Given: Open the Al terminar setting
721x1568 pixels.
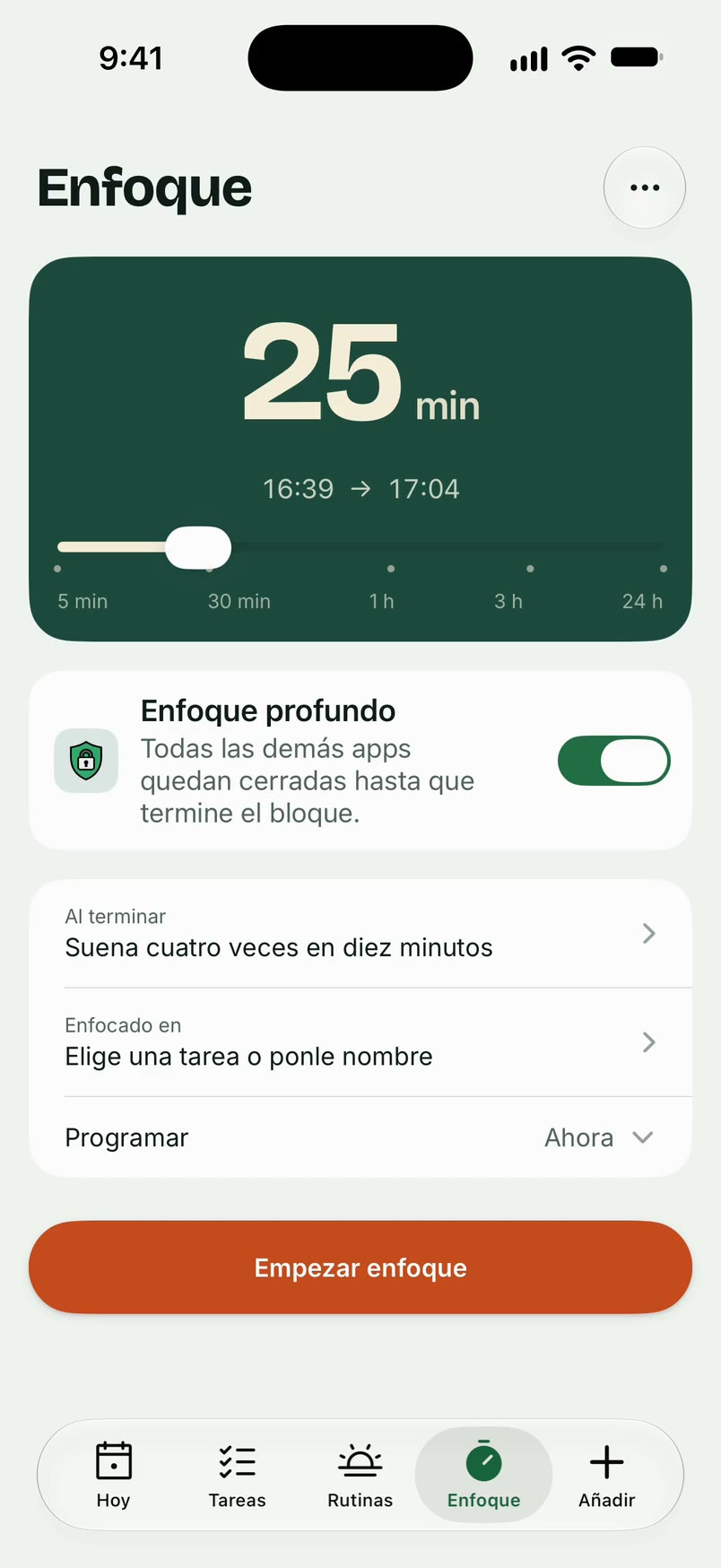Looking at the screenshot, I should pyautogui.click(x=360, y=934).
